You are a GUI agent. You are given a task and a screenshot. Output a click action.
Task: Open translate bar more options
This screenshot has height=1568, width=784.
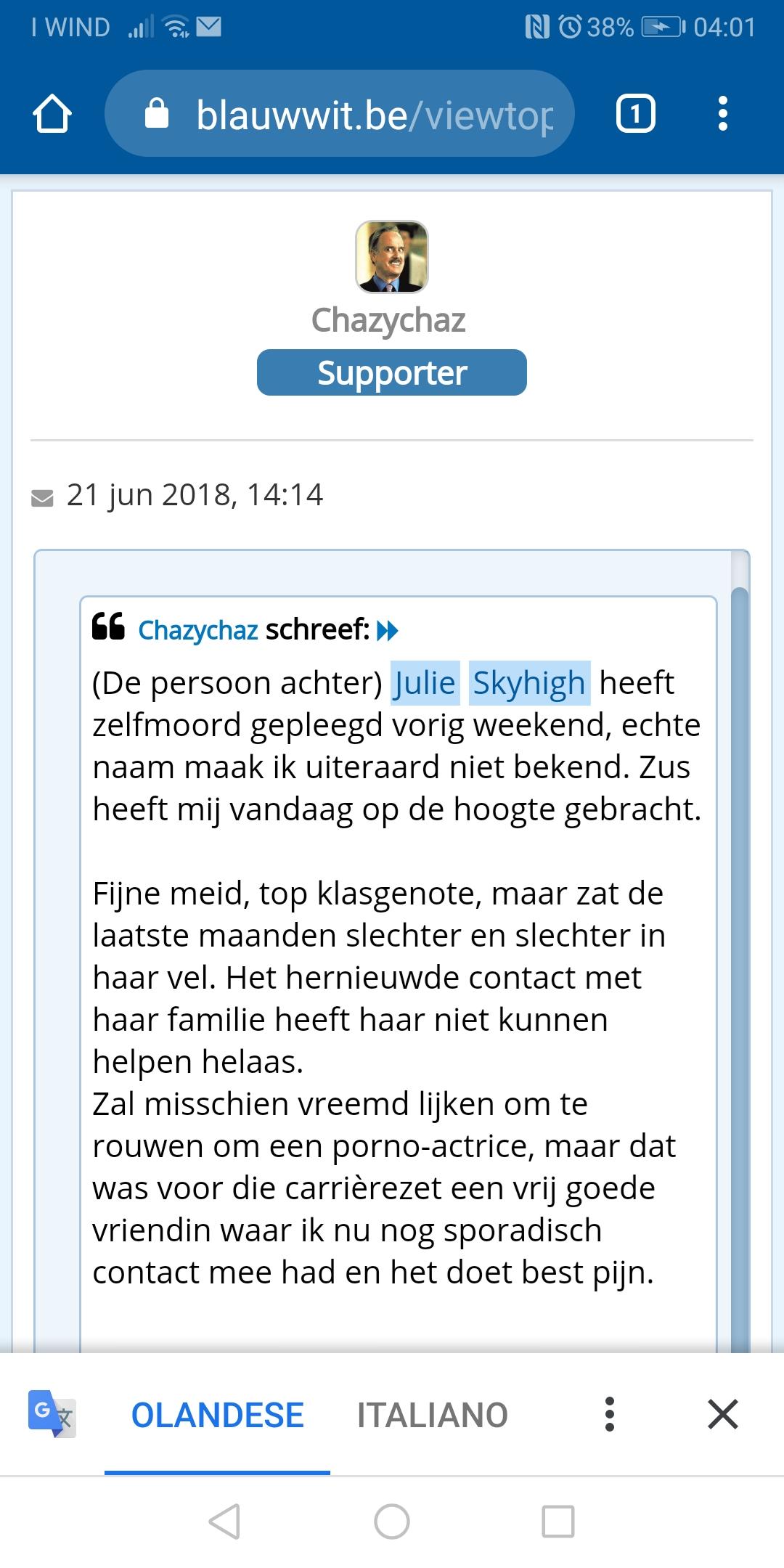pos(610,1414)
